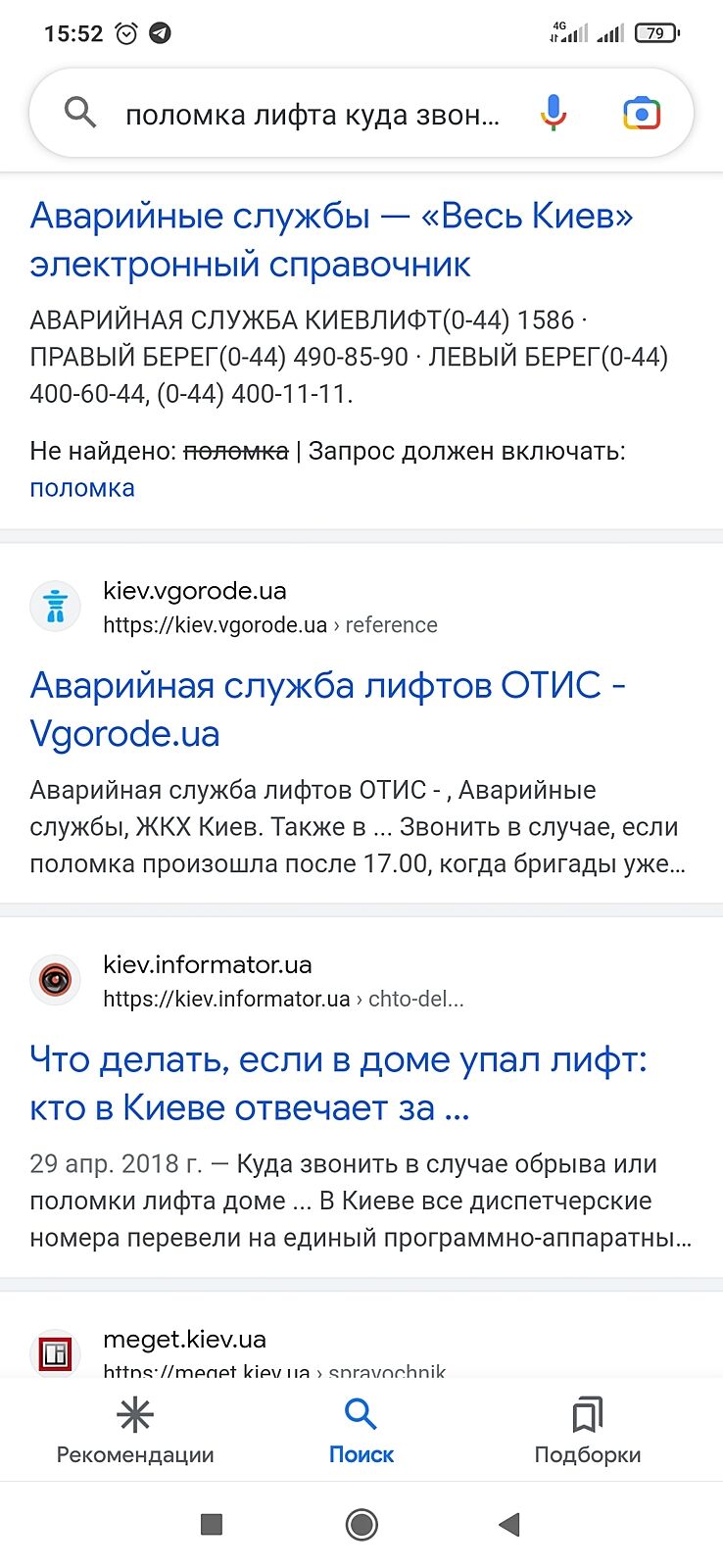Image resolution: width=723 pixels, height=1568 pixels.
Task: Go to the home screen
Action: coord(361,1524)
